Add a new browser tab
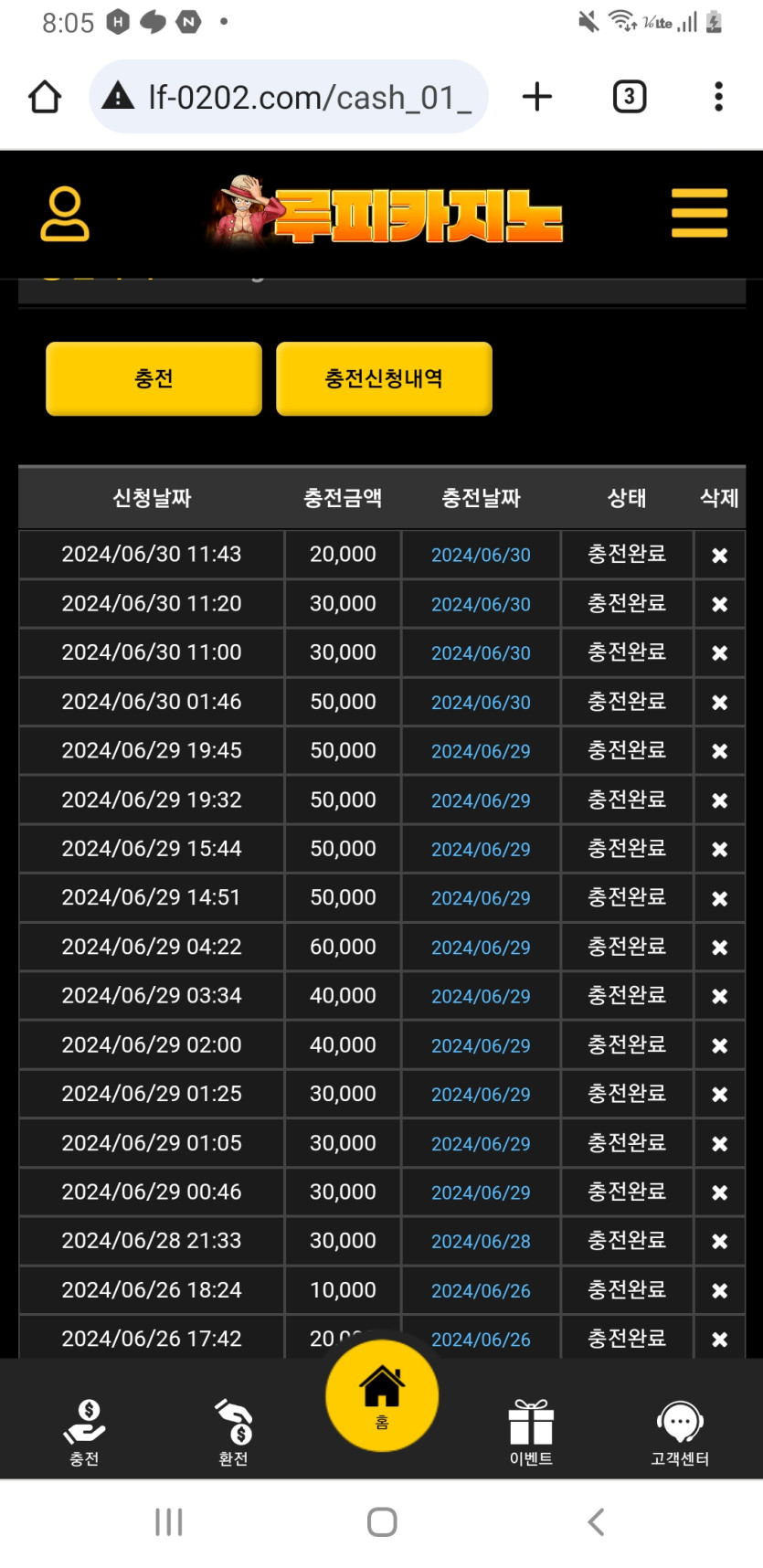The image size is (763, 1568). (x=537, y=97)
